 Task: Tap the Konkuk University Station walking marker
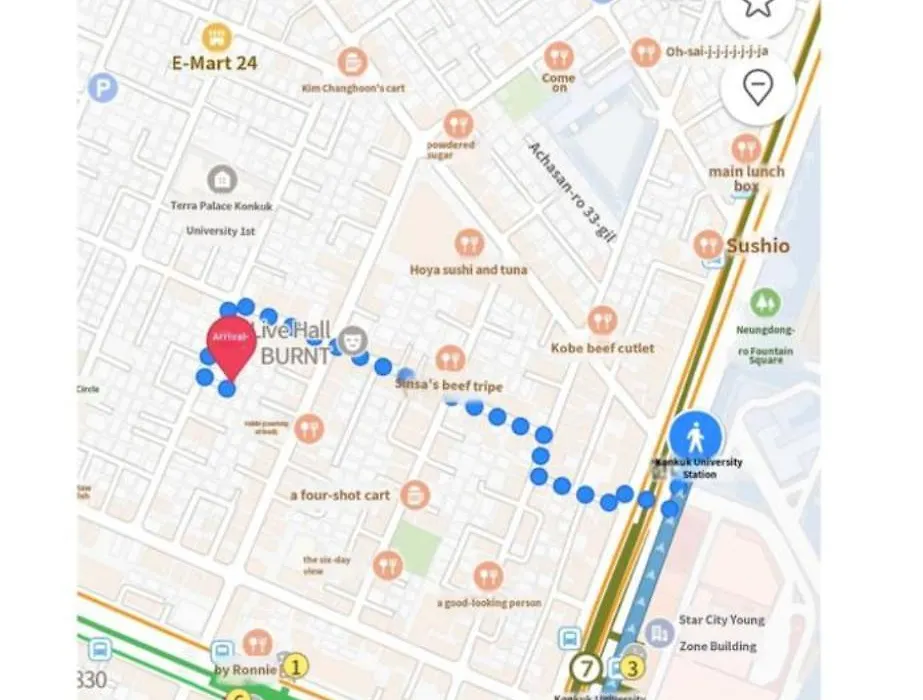[x=689, y=438]
